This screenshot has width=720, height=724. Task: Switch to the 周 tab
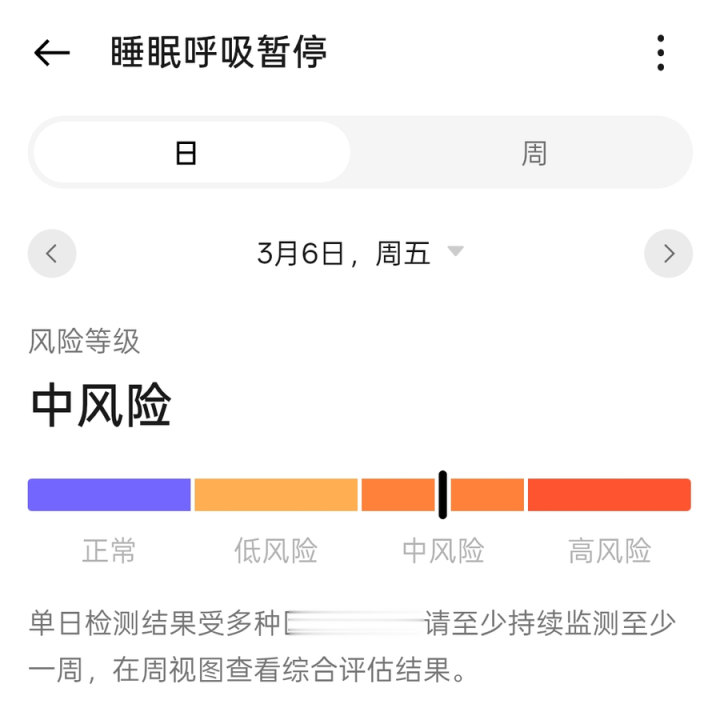[x=534, y=153]
